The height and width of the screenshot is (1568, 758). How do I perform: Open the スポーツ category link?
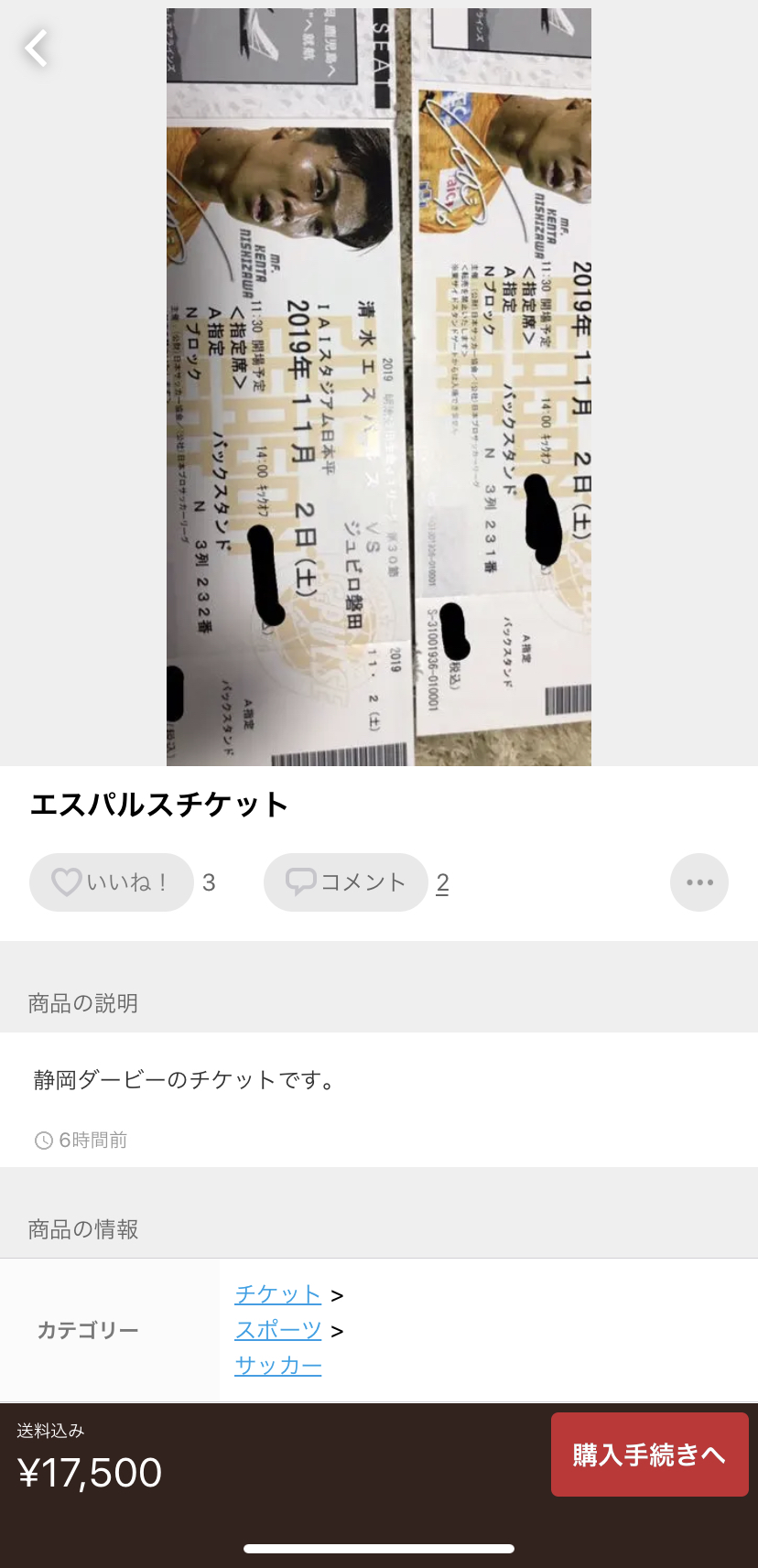click(x=278, y=1330)
